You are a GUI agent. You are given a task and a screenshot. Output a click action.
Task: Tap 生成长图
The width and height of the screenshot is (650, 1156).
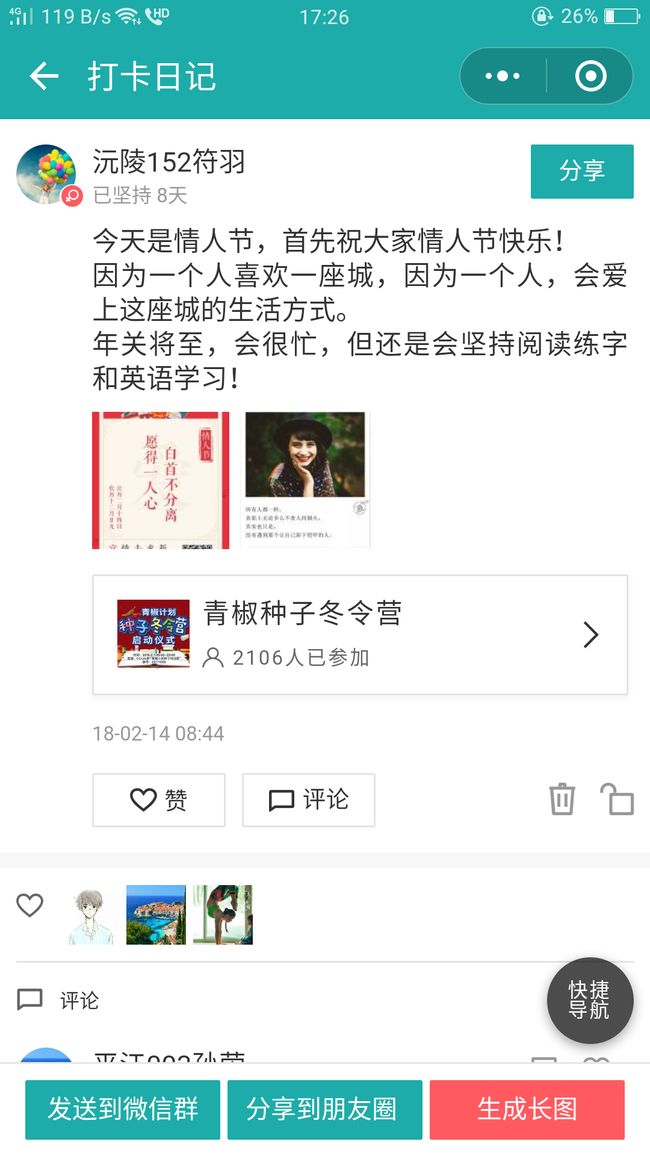(x=527, y=1109)
